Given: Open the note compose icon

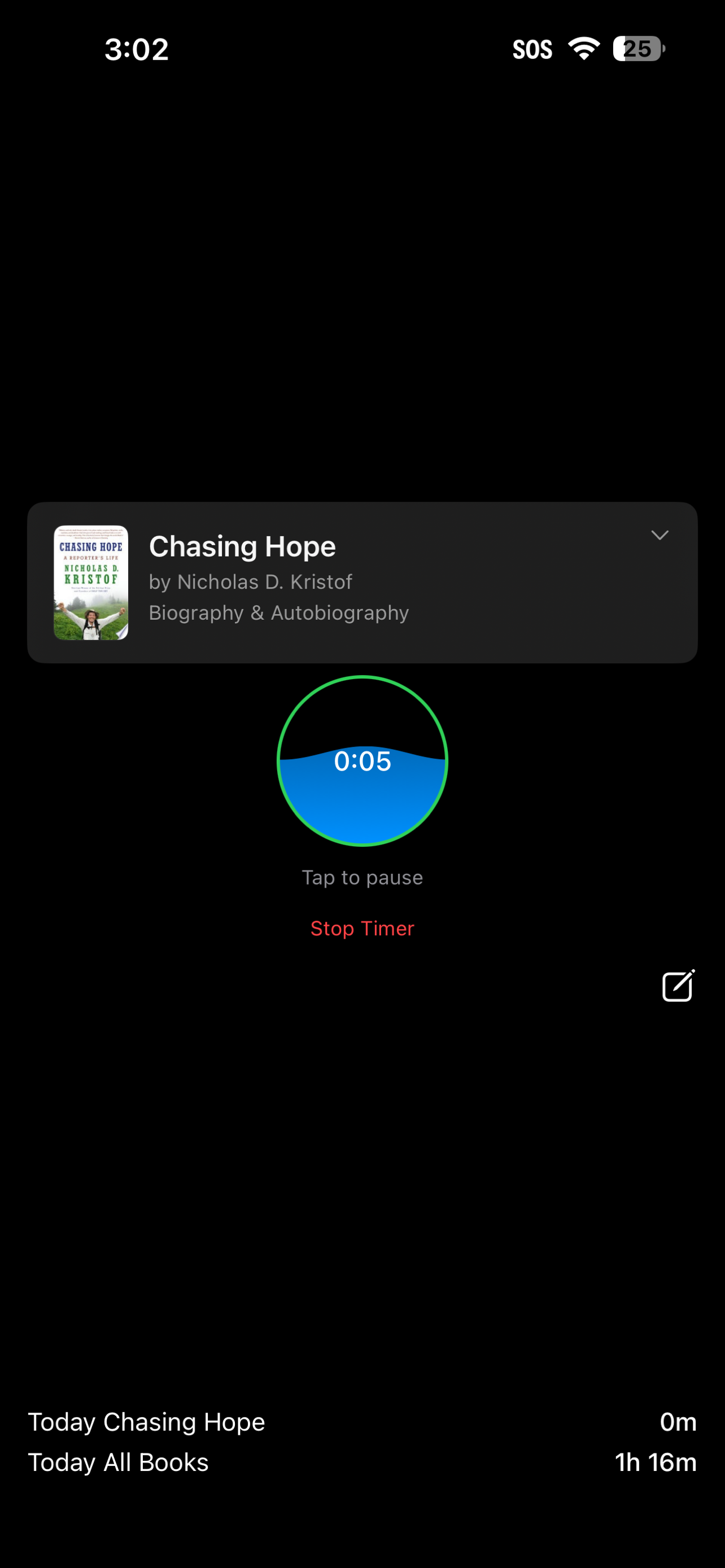Looking at the screenshot, I should 678,986.
